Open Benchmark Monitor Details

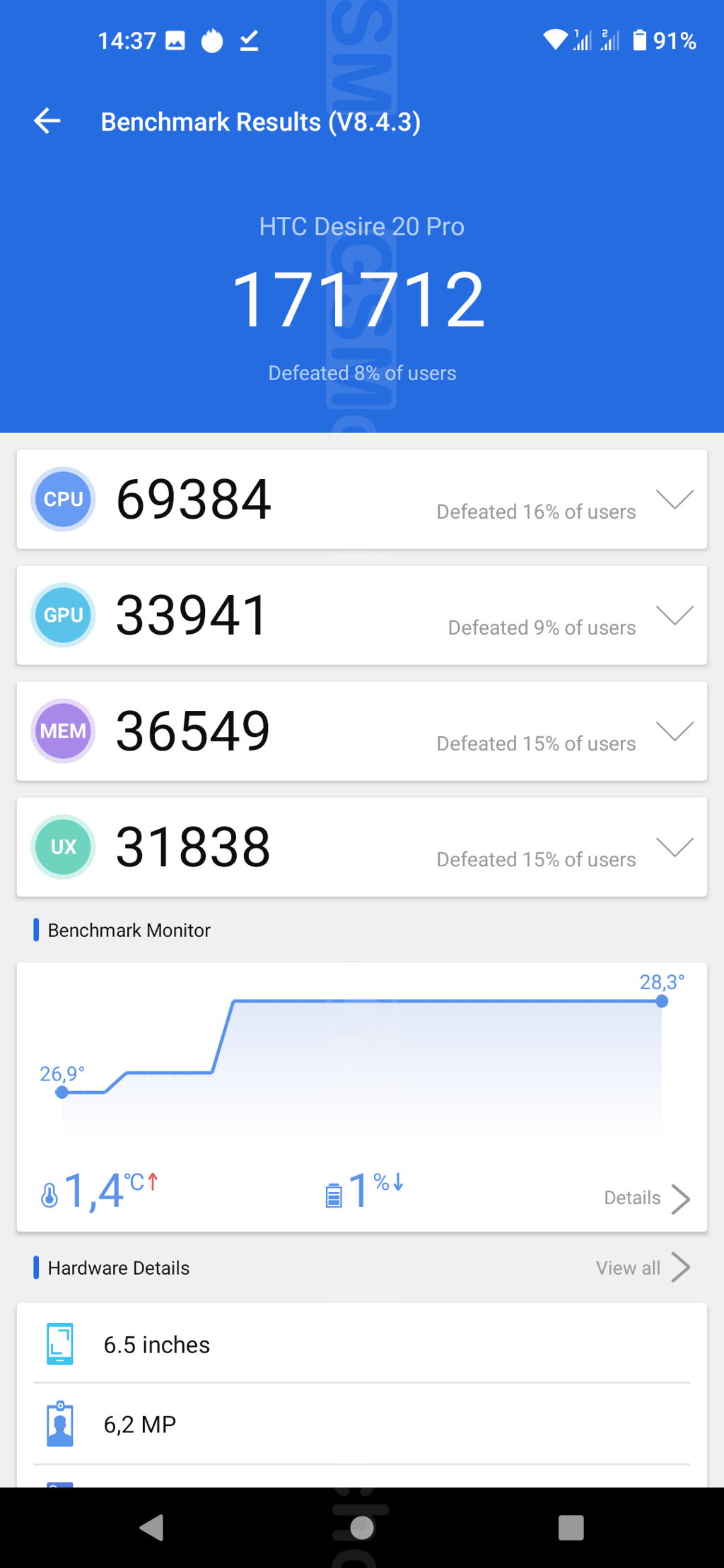pyautogui.click(x=646, y=1198)
